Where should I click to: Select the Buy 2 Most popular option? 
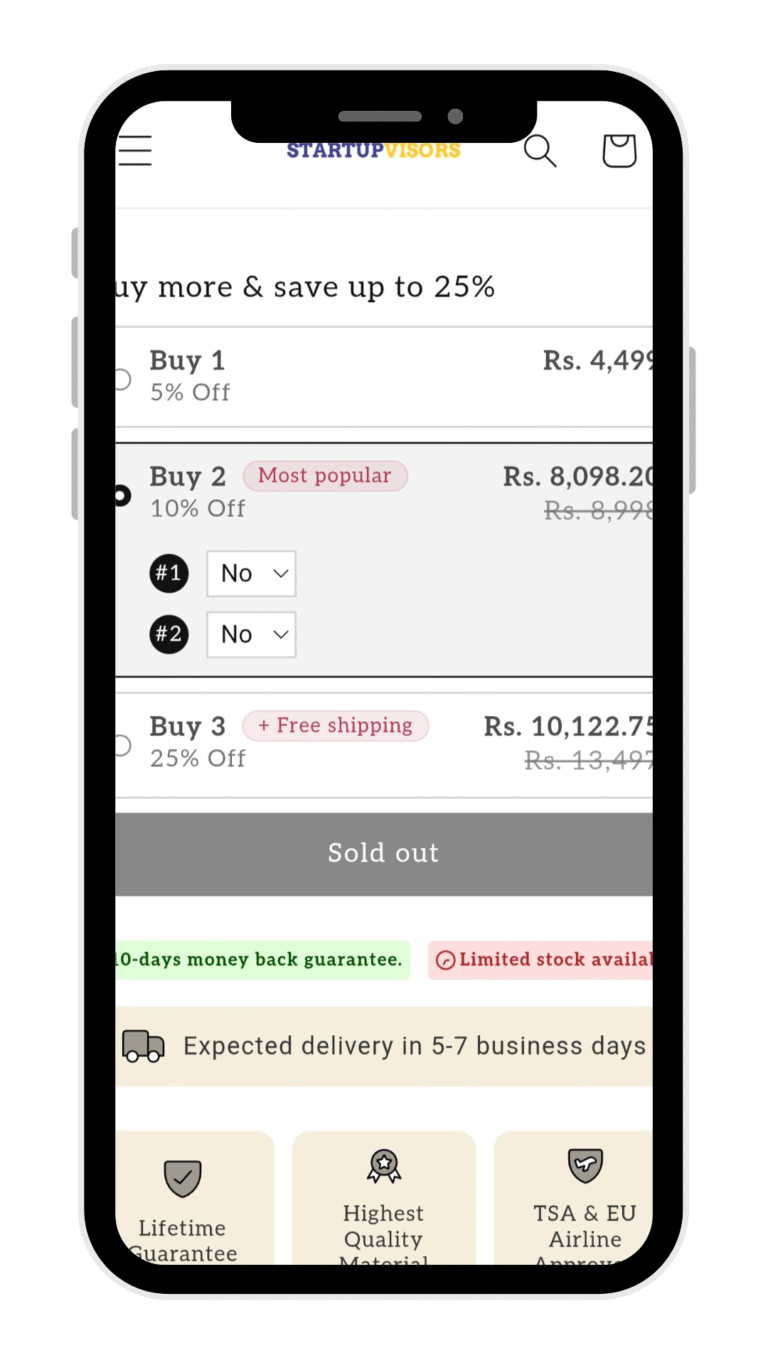pos(122,495)
